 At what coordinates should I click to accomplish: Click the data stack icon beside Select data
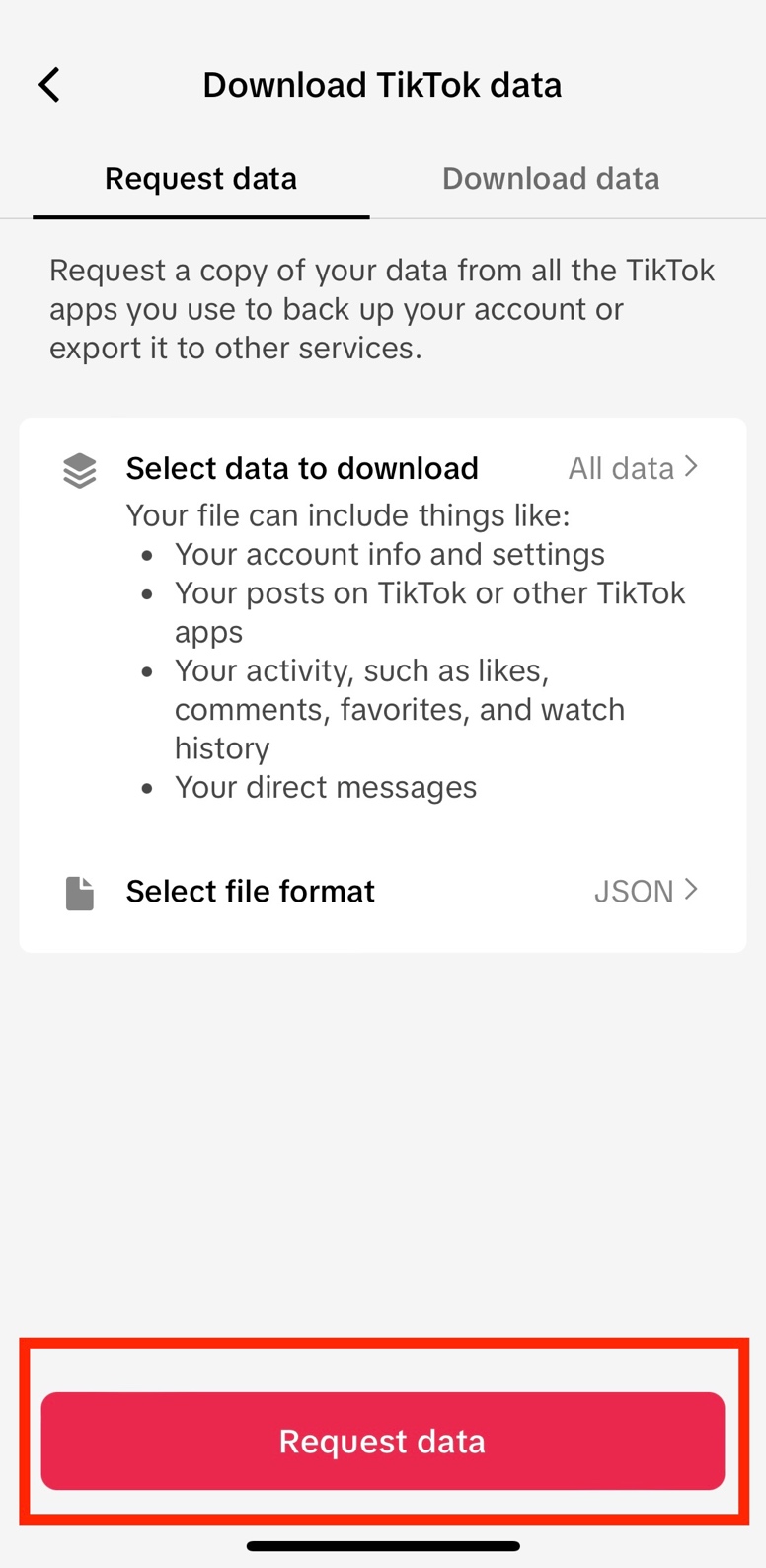click(78, 471)
